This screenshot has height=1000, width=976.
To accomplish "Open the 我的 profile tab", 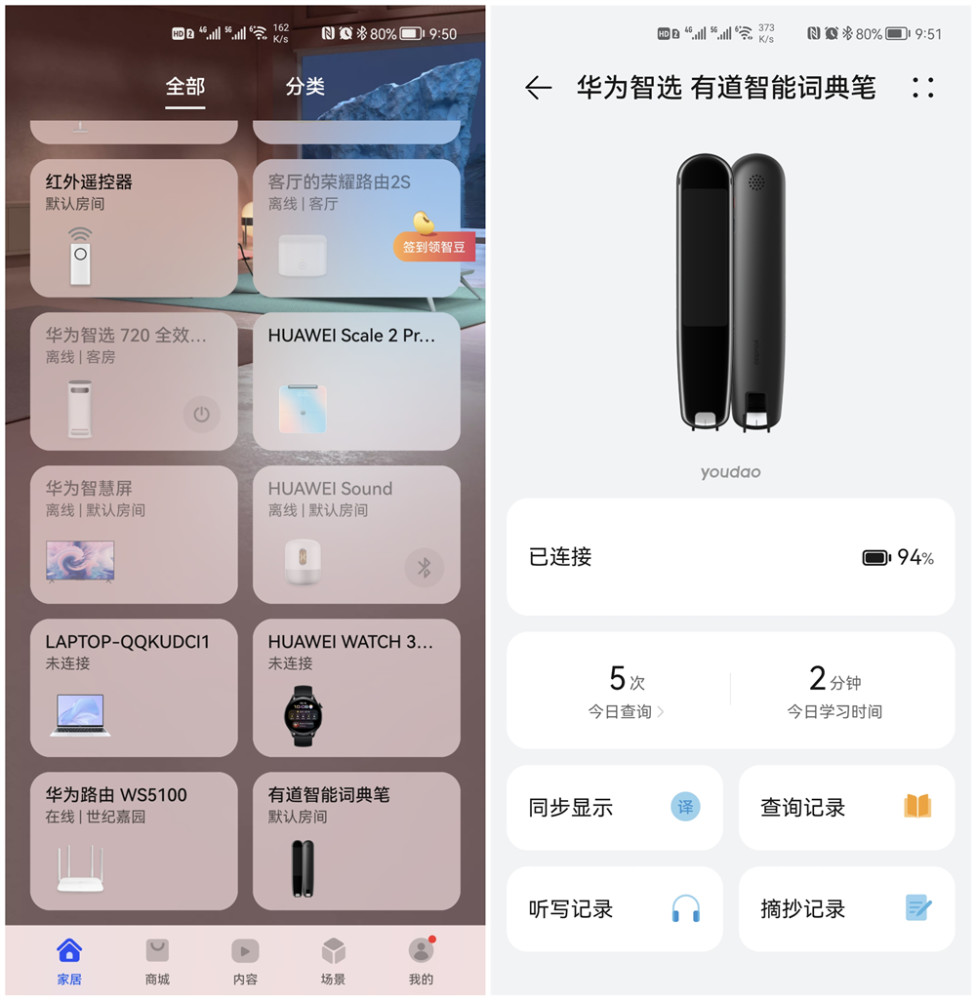I will pyautogui.click(x=421, y=960).
